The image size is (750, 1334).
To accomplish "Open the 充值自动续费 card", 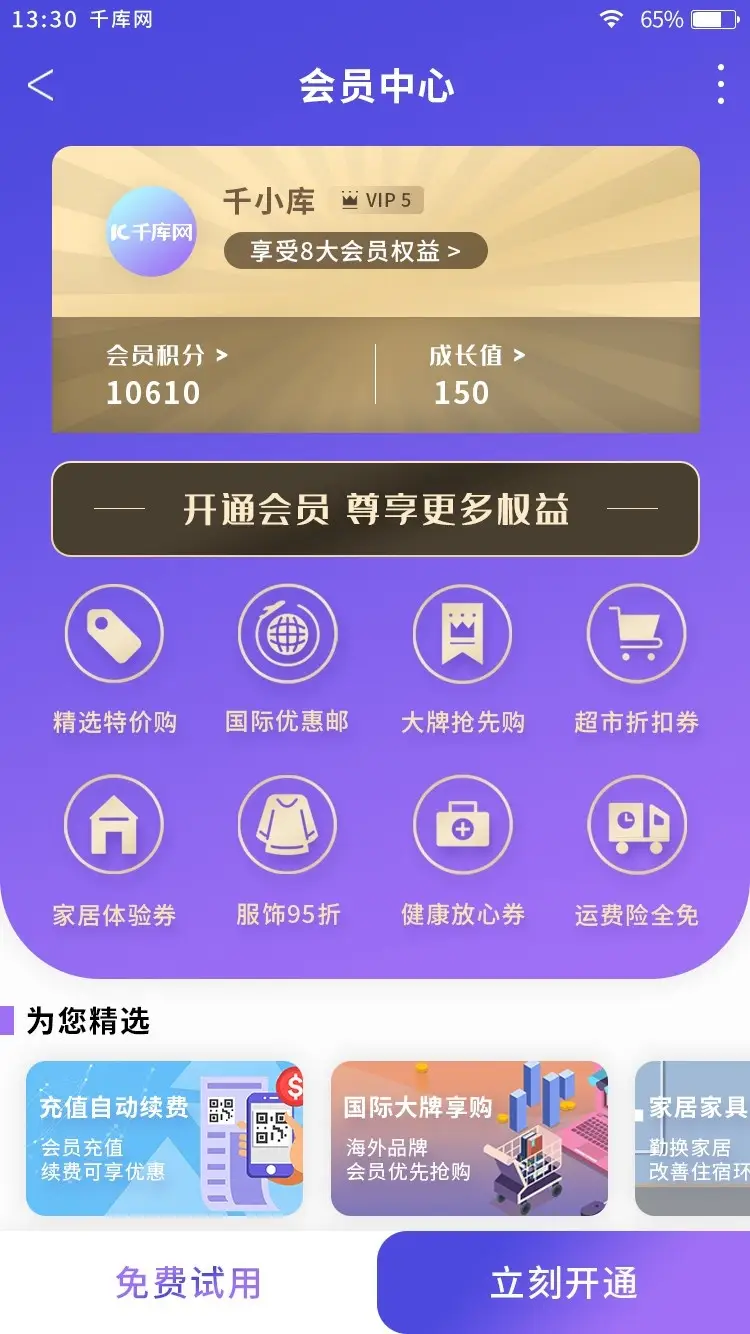I will [x=164, y=1138].
